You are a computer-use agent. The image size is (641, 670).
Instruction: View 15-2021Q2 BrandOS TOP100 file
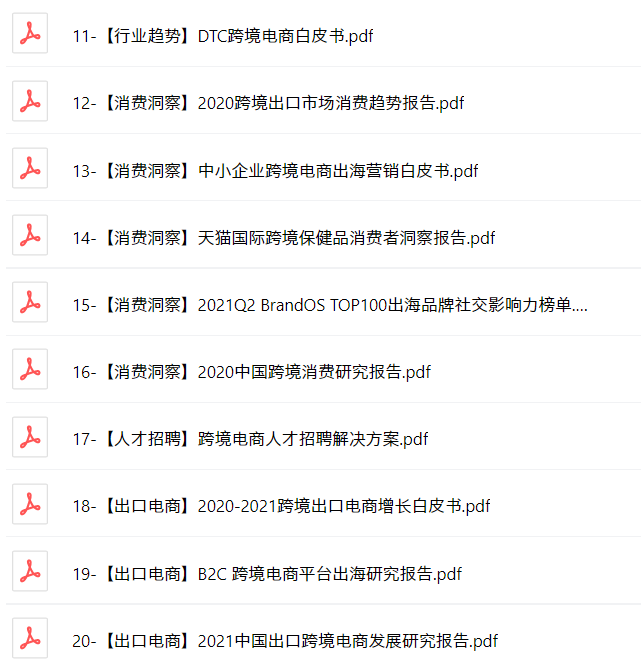coord(330,305)
